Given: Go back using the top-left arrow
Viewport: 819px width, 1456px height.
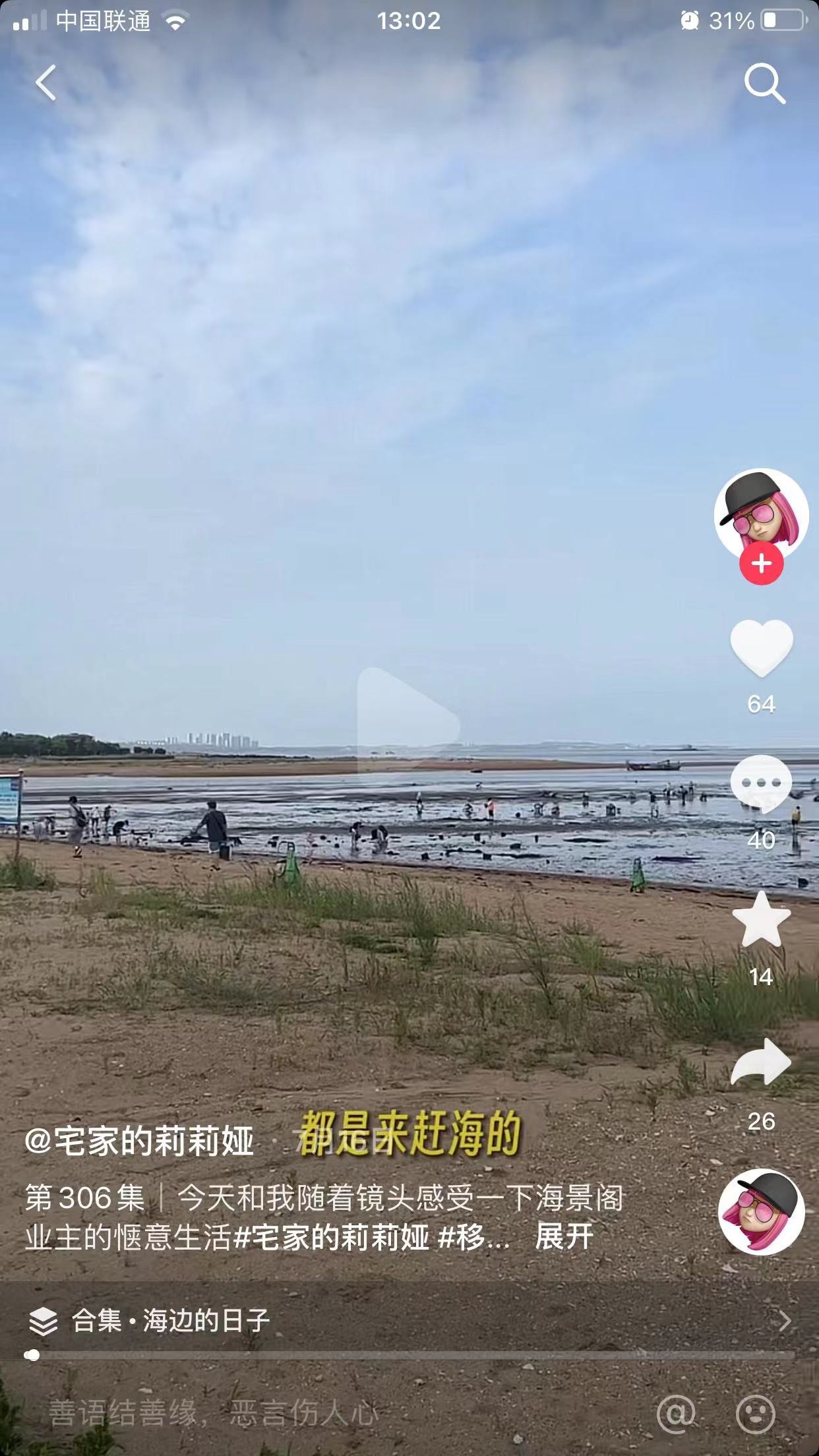Looking at the screenshot, I should coord(45,82).
